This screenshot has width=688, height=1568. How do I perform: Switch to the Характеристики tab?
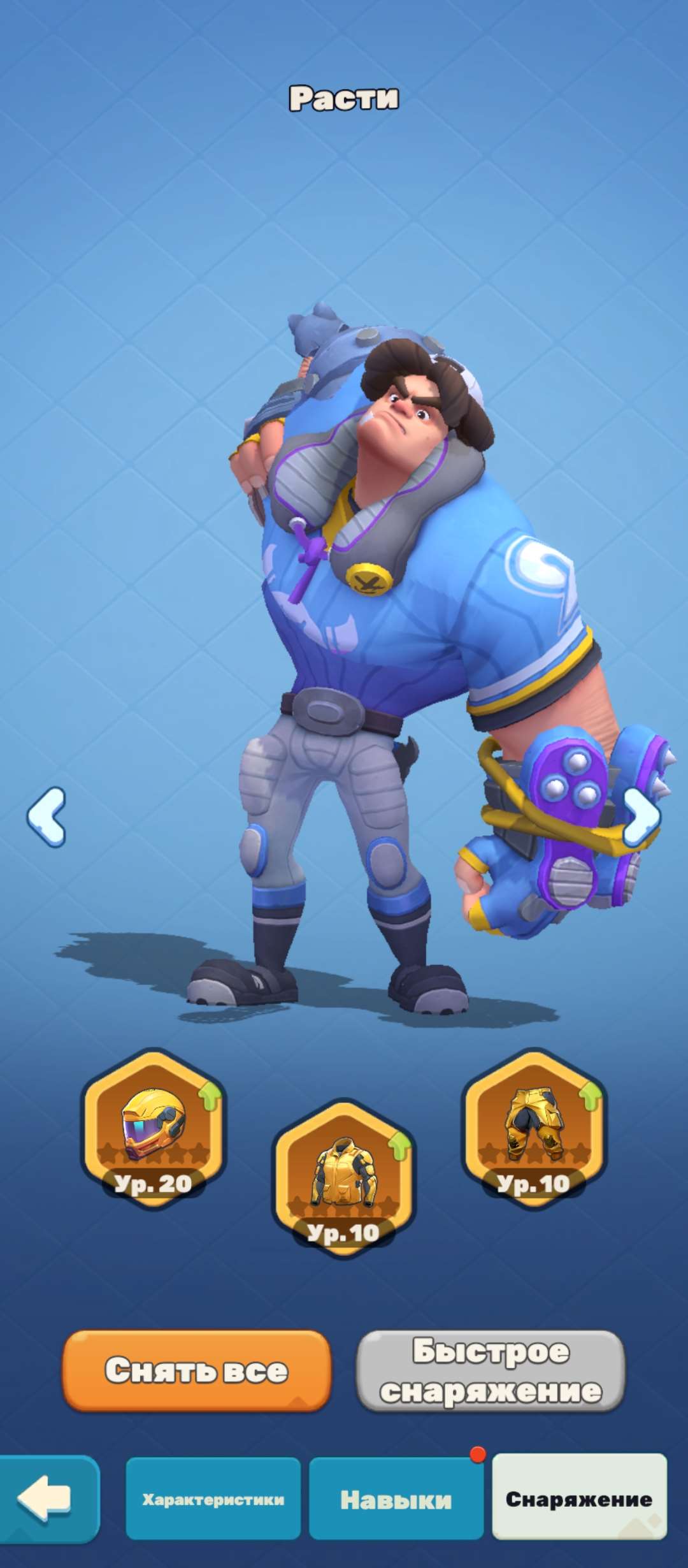coord(213,1499)
